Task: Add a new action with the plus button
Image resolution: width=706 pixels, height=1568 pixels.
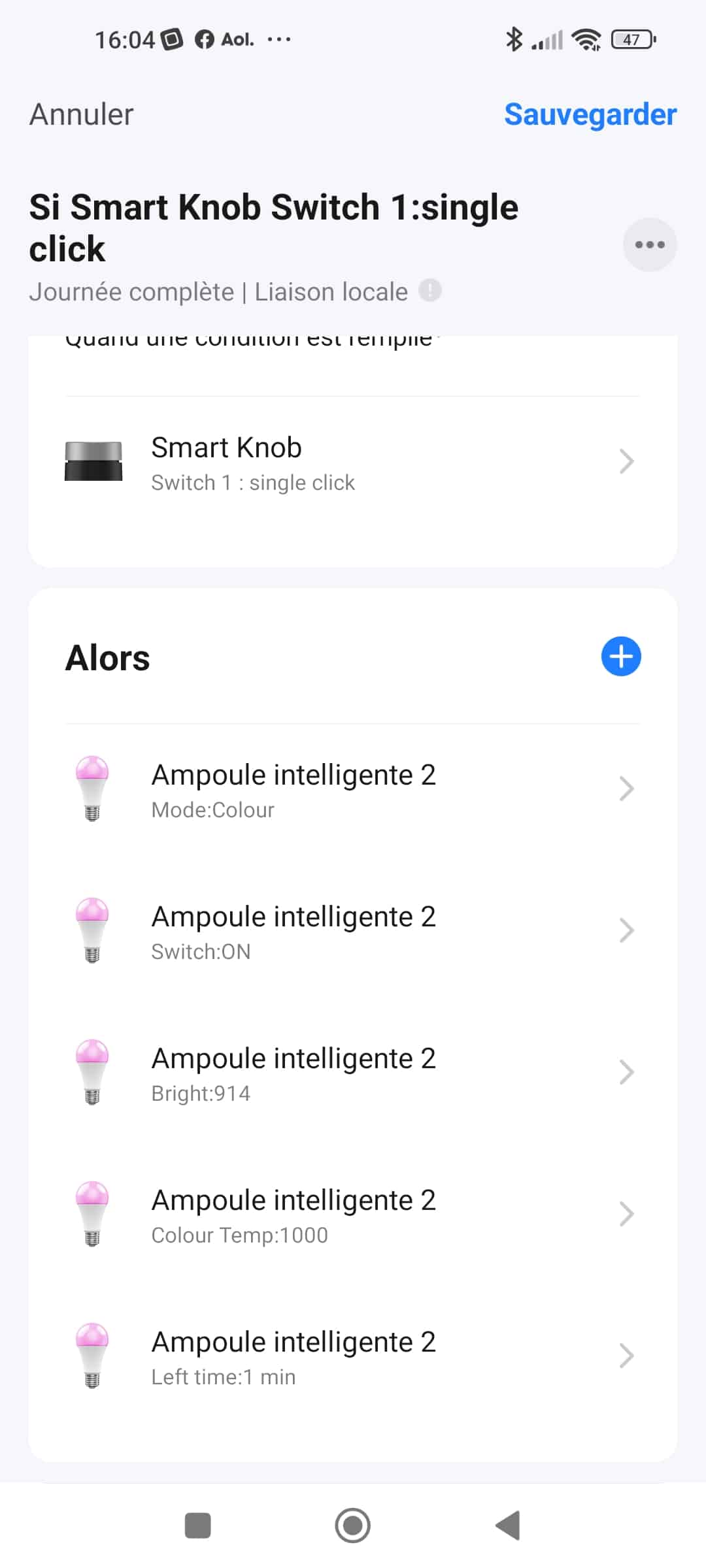Action: pos(621,657)
